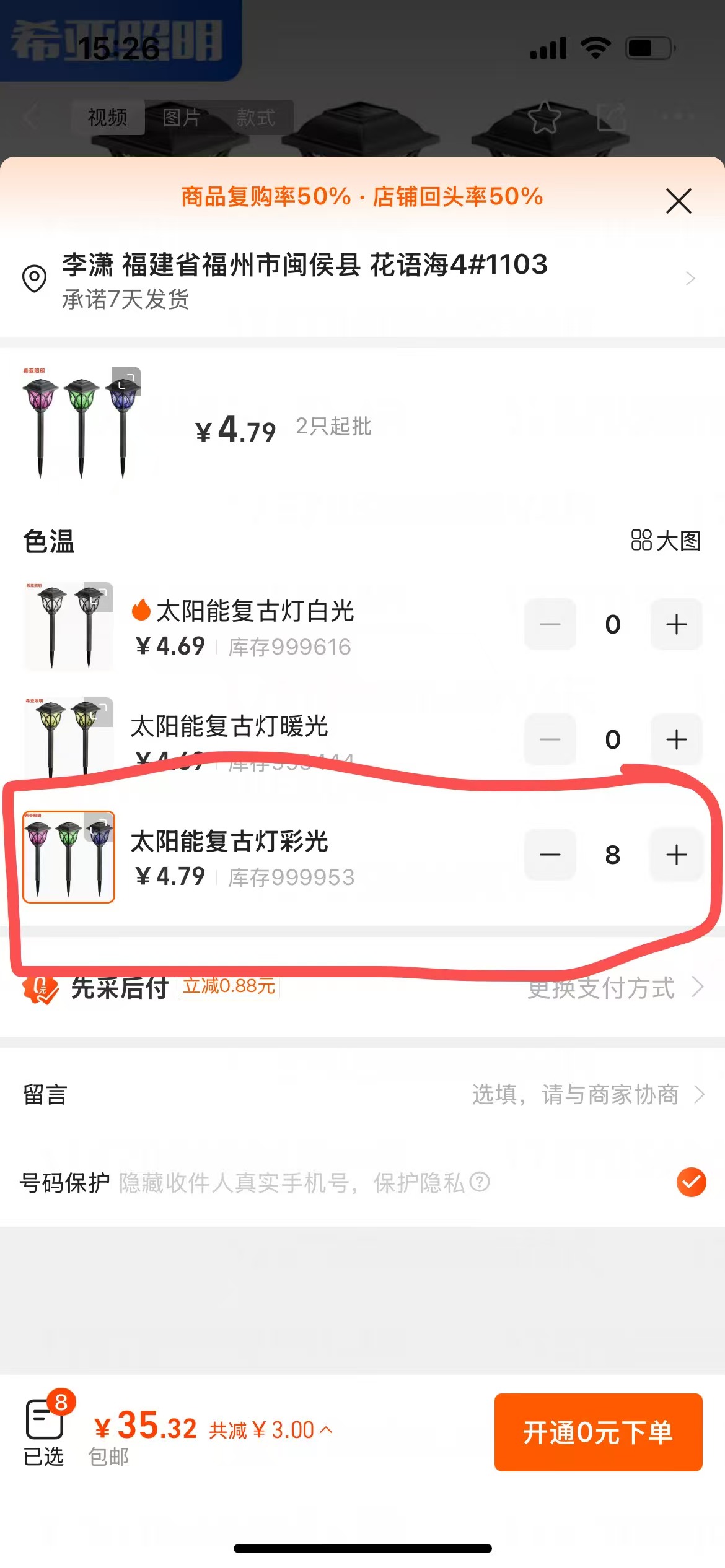Screen dimensions: 725x1568
Task: Decrease quantity of 太阳能复古灯彩光
Action: [x=550, y=855]
